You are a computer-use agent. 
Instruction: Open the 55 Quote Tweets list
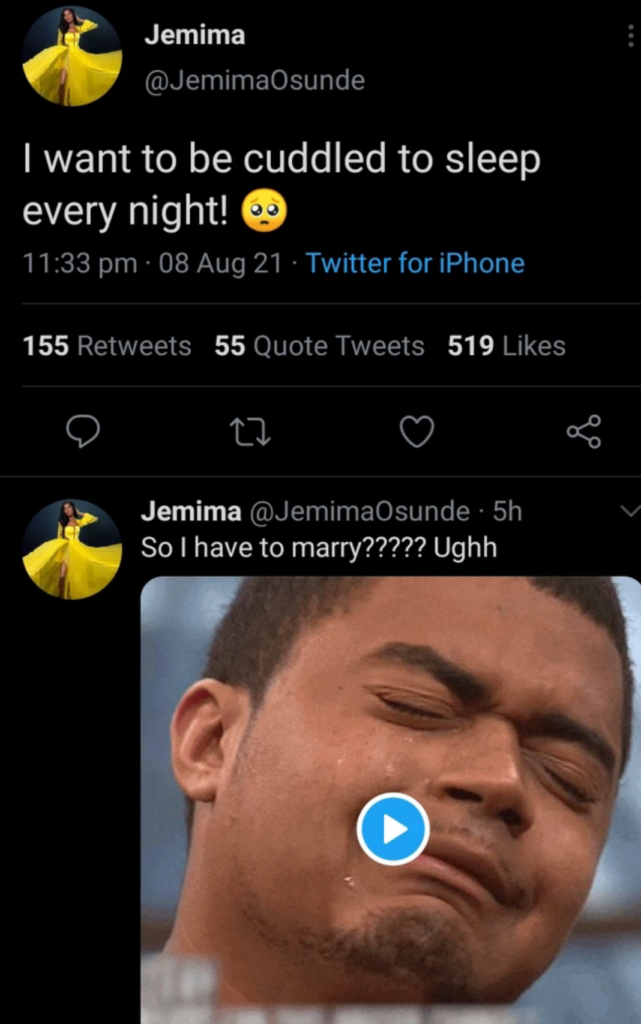click(319, 346)
